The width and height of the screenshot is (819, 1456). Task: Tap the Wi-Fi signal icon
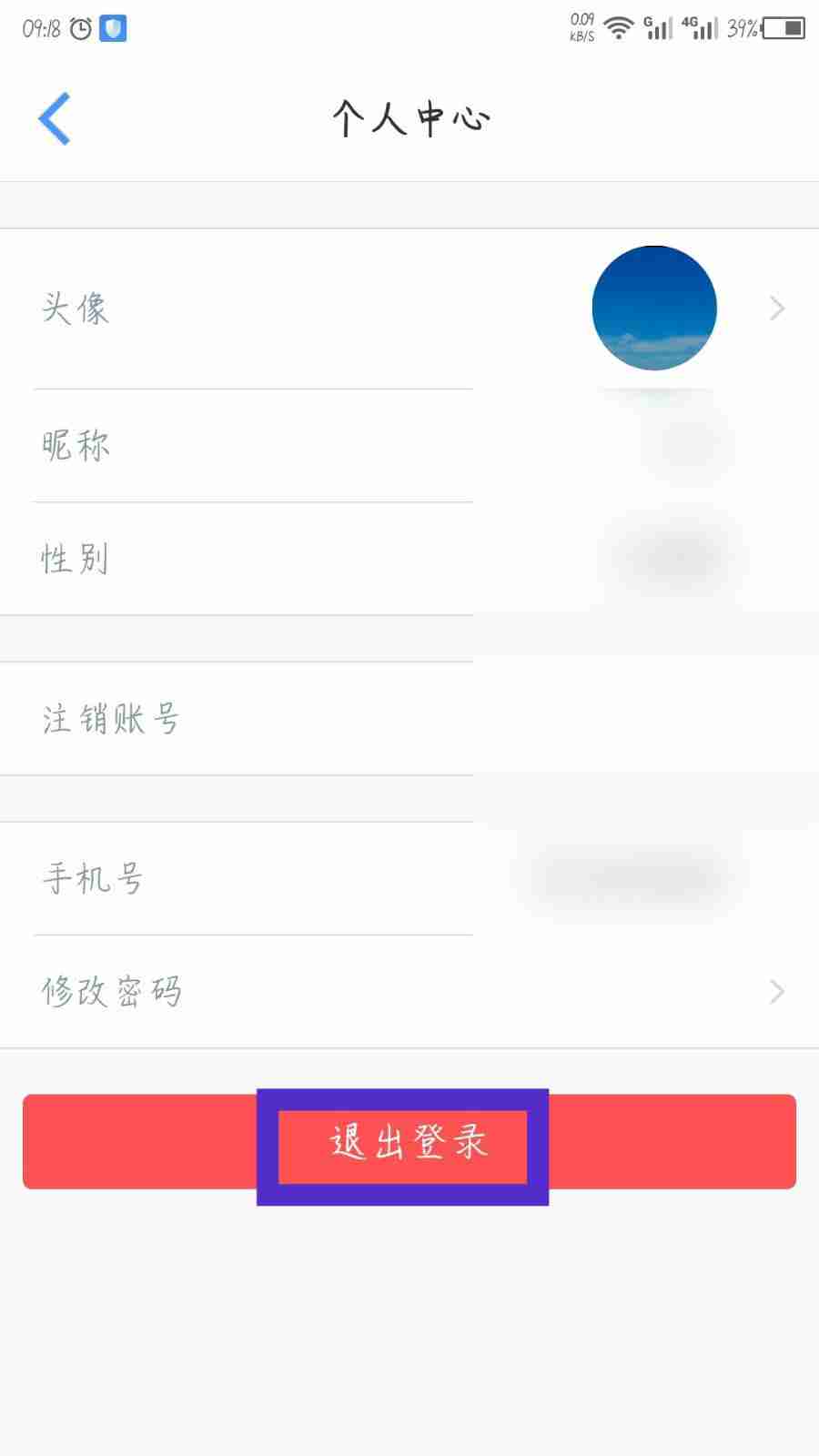pos(621,27)
